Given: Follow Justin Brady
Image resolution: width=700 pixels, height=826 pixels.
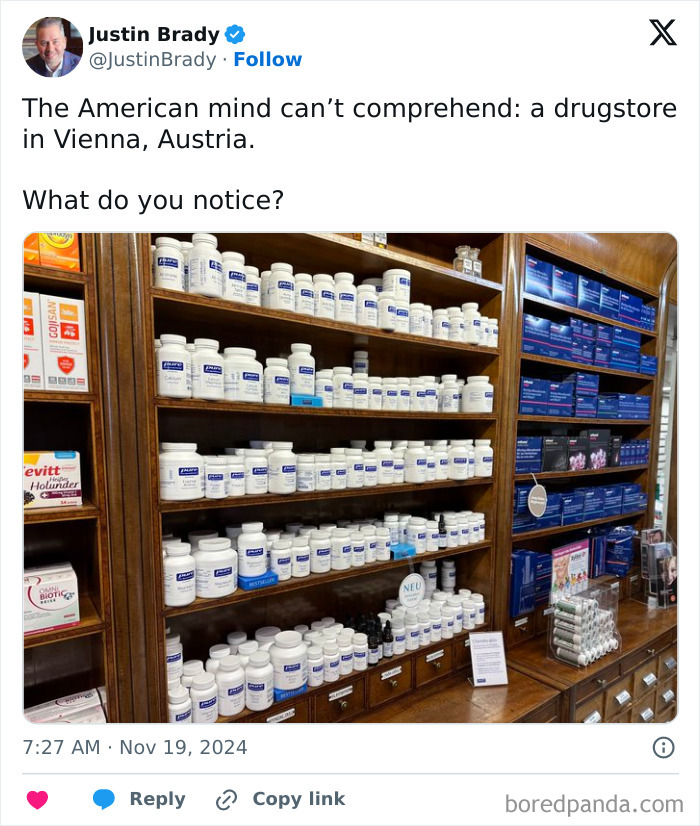Looking at the screenshot, I should [x=267, y=60].
